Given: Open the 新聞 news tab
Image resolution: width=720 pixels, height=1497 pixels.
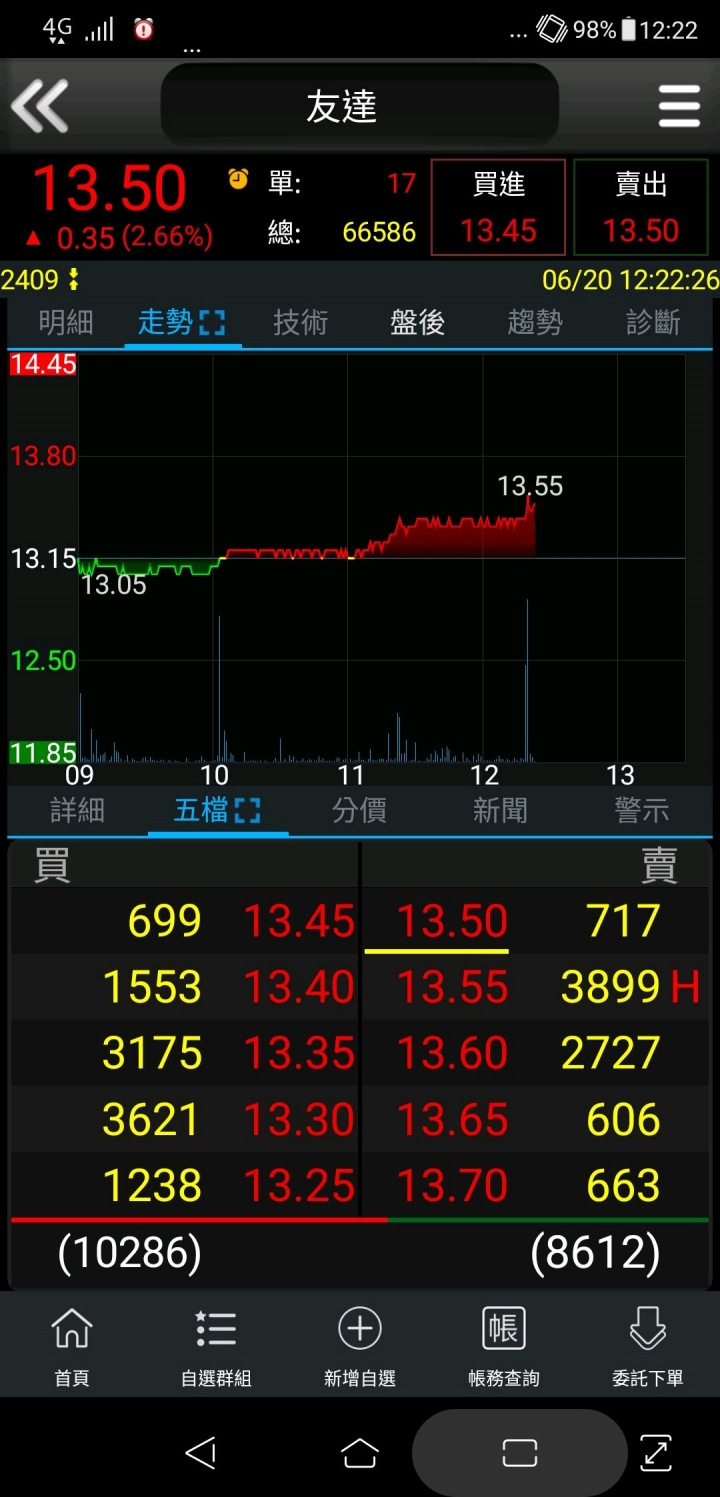Looking at the screenshot, I should (x=500, y=810).
